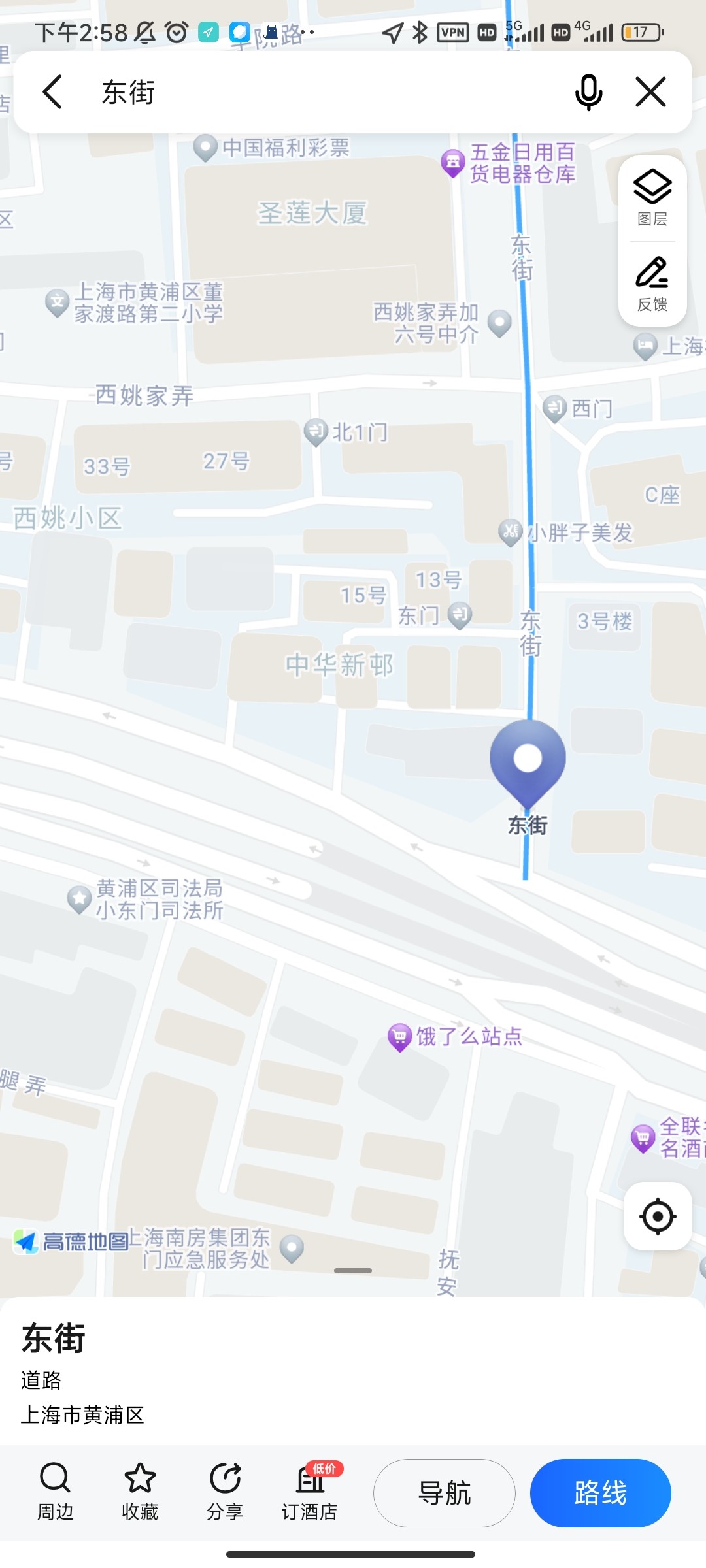Select the 小胖子美发 point on map
This screenshot has width=706, height=1568.
(x=510, y=532)
